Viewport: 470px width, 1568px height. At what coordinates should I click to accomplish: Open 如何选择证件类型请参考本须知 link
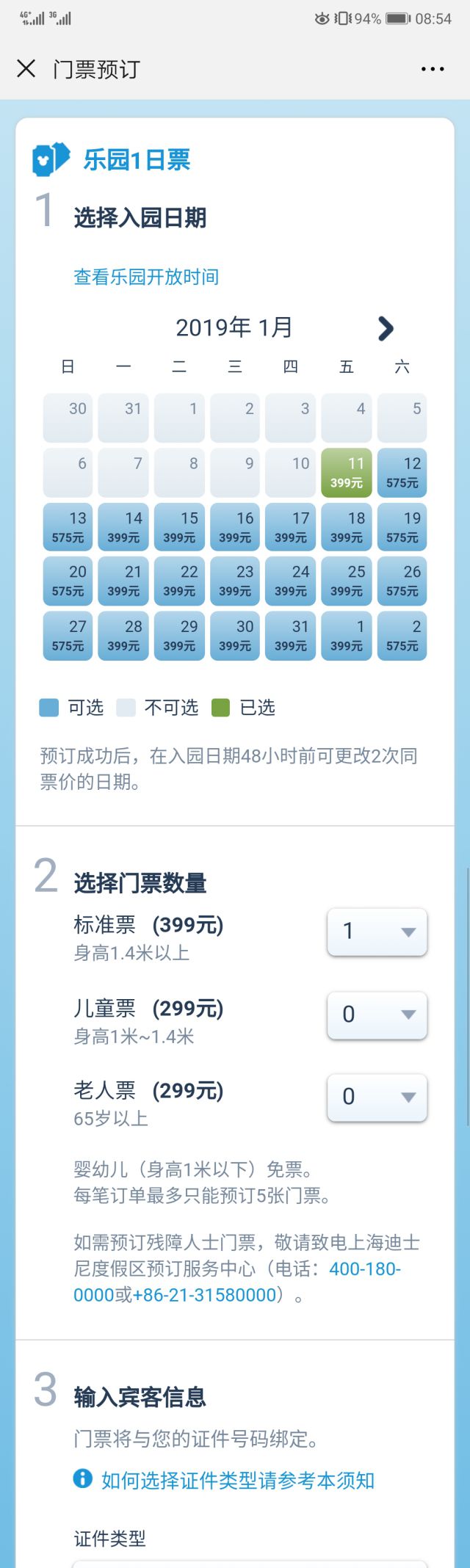tap(237, 1480)
